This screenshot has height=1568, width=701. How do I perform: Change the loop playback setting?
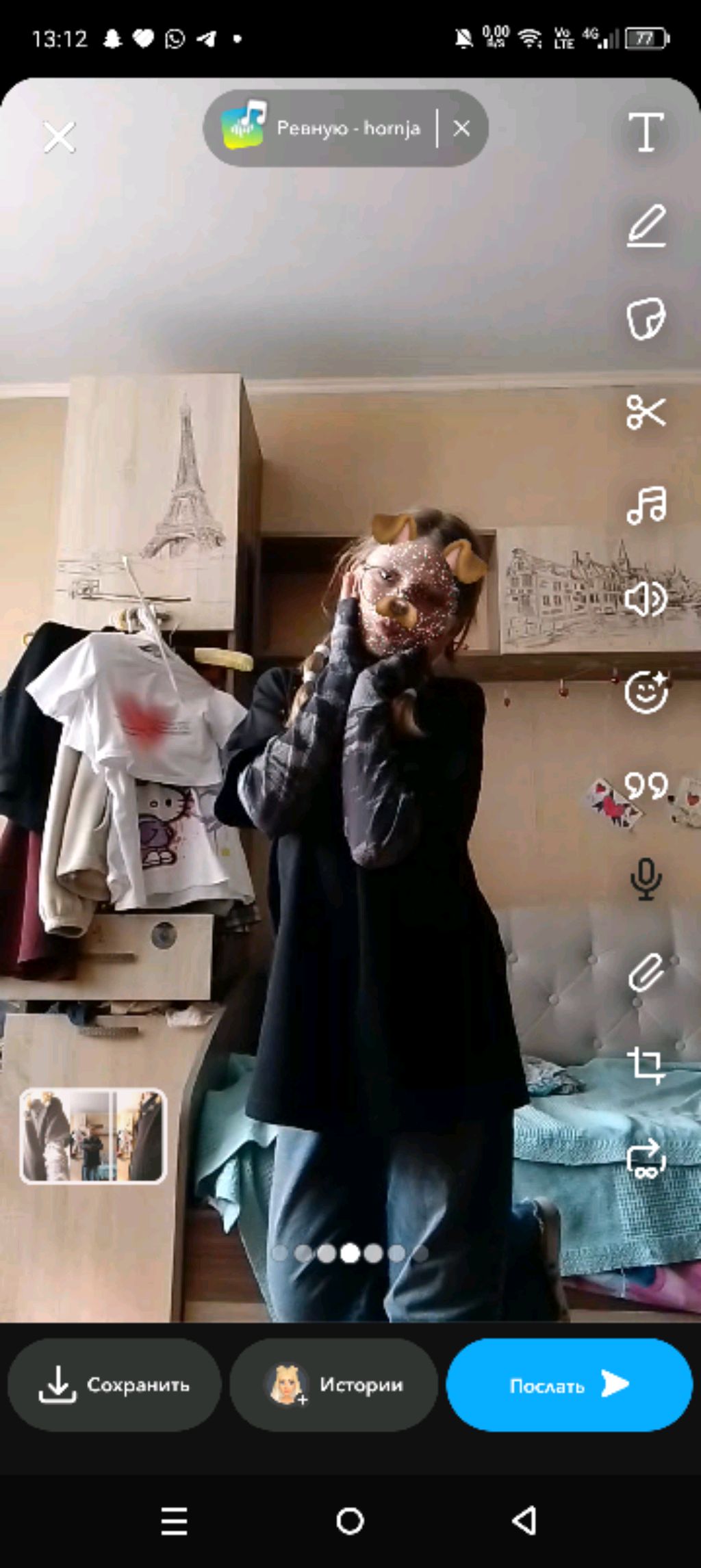click(646, 1159)
